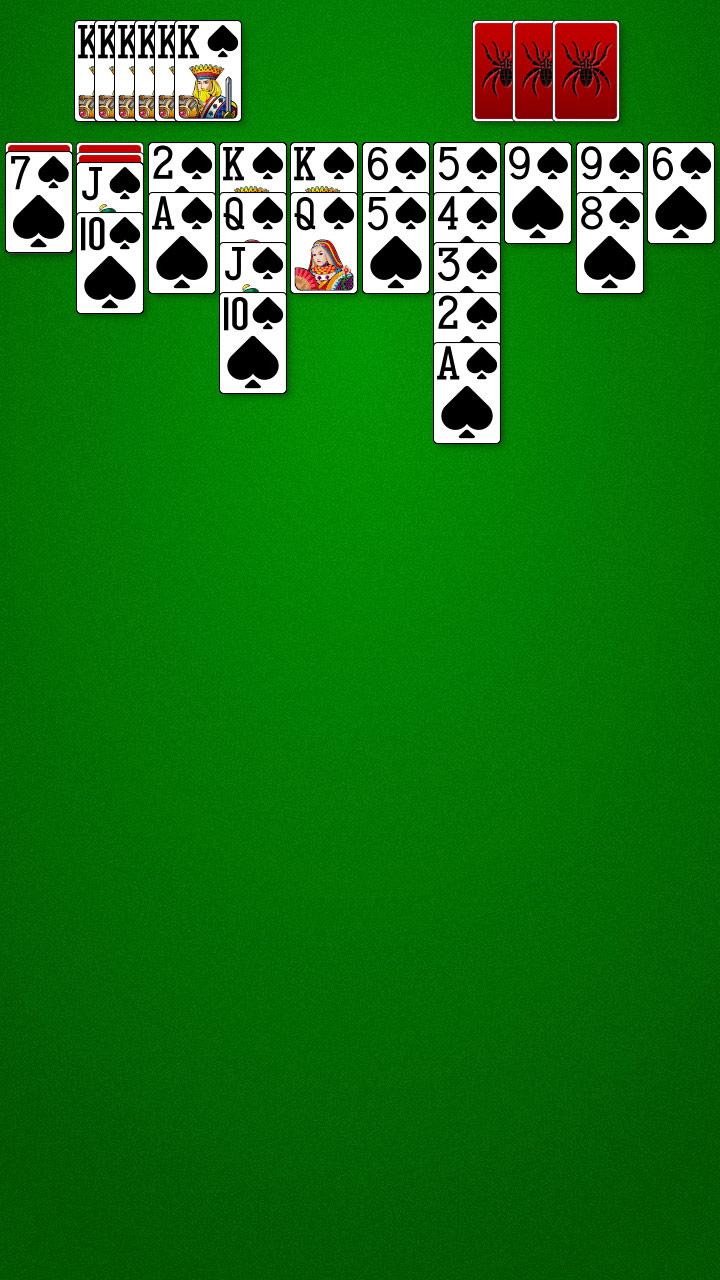Click the Jack of Spades mid-sequence card
The image size is (720, 1280).
click(x=252, y=265)
